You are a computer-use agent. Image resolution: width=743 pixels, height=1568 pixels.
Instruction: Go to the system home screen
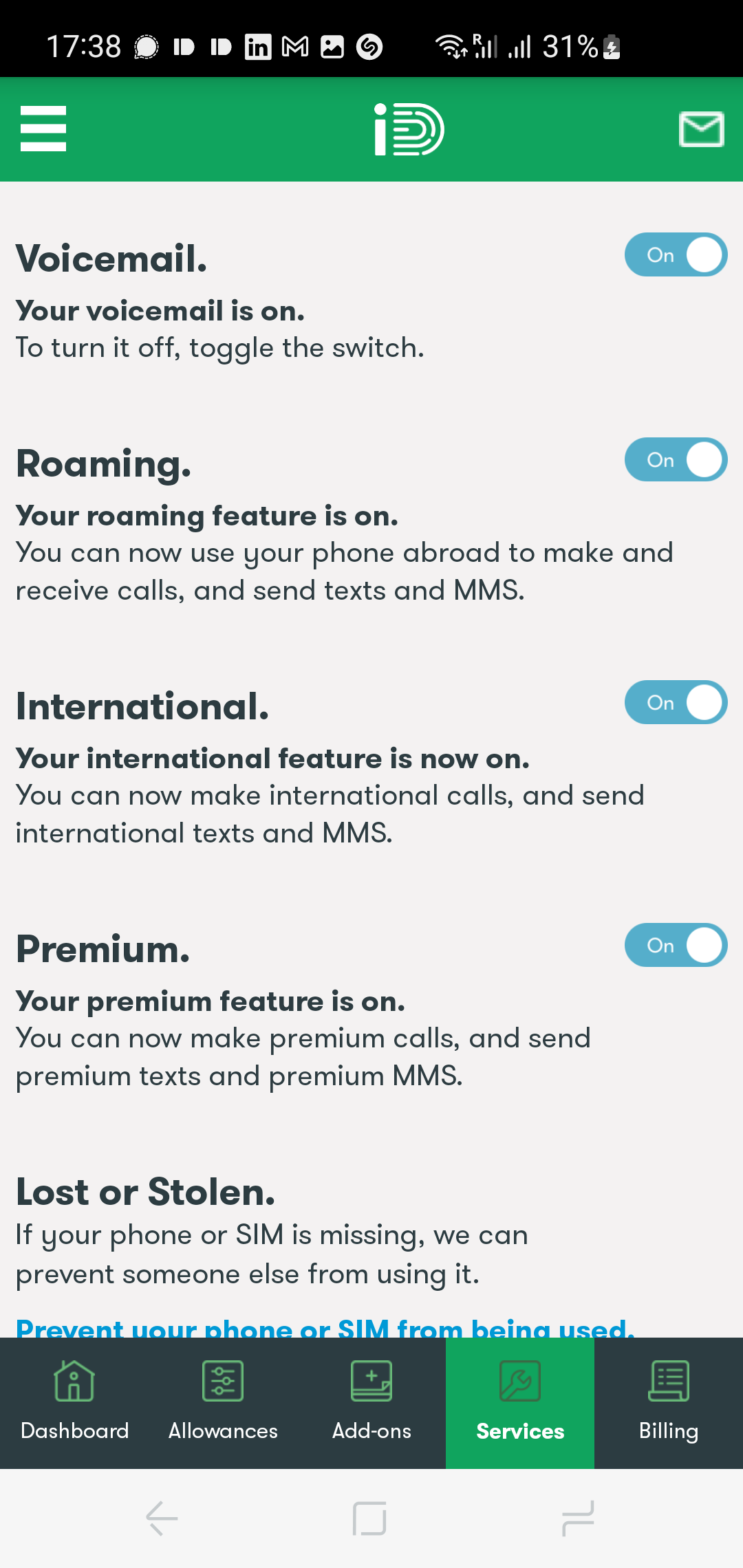369,1518
